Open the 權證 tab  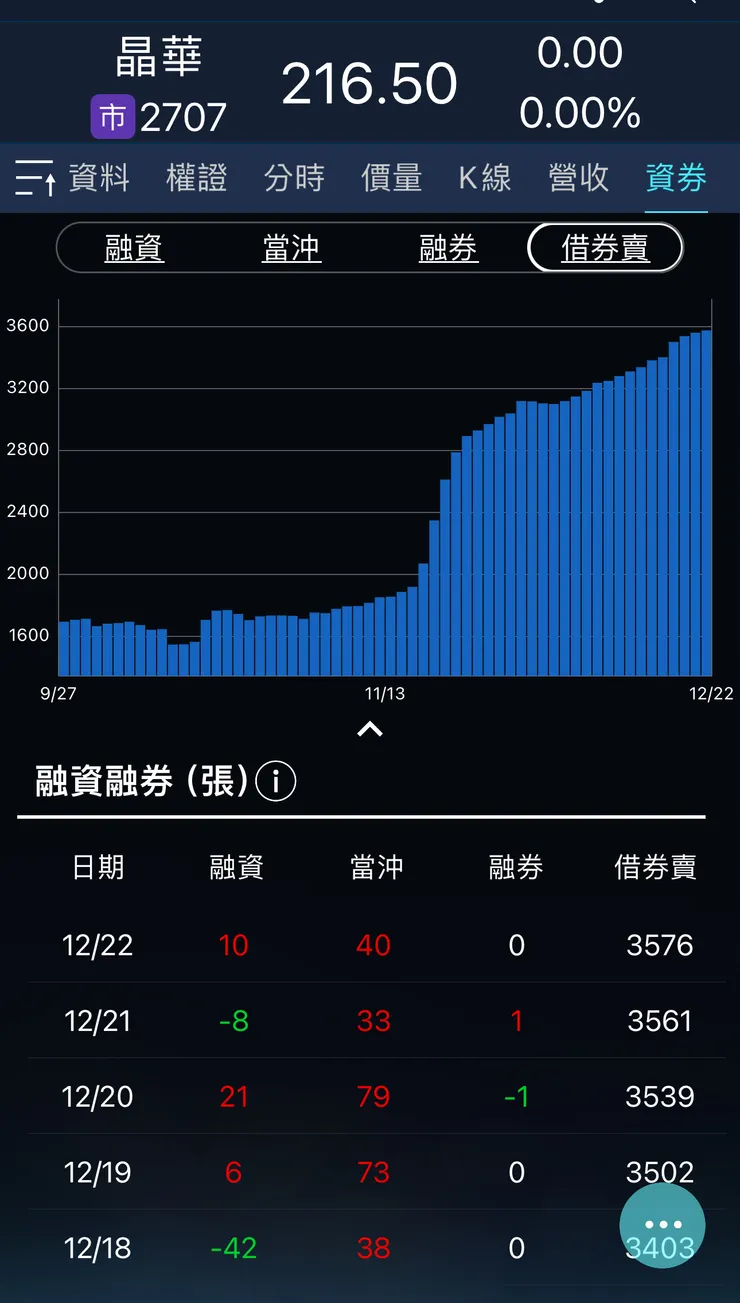pos(196,178)
